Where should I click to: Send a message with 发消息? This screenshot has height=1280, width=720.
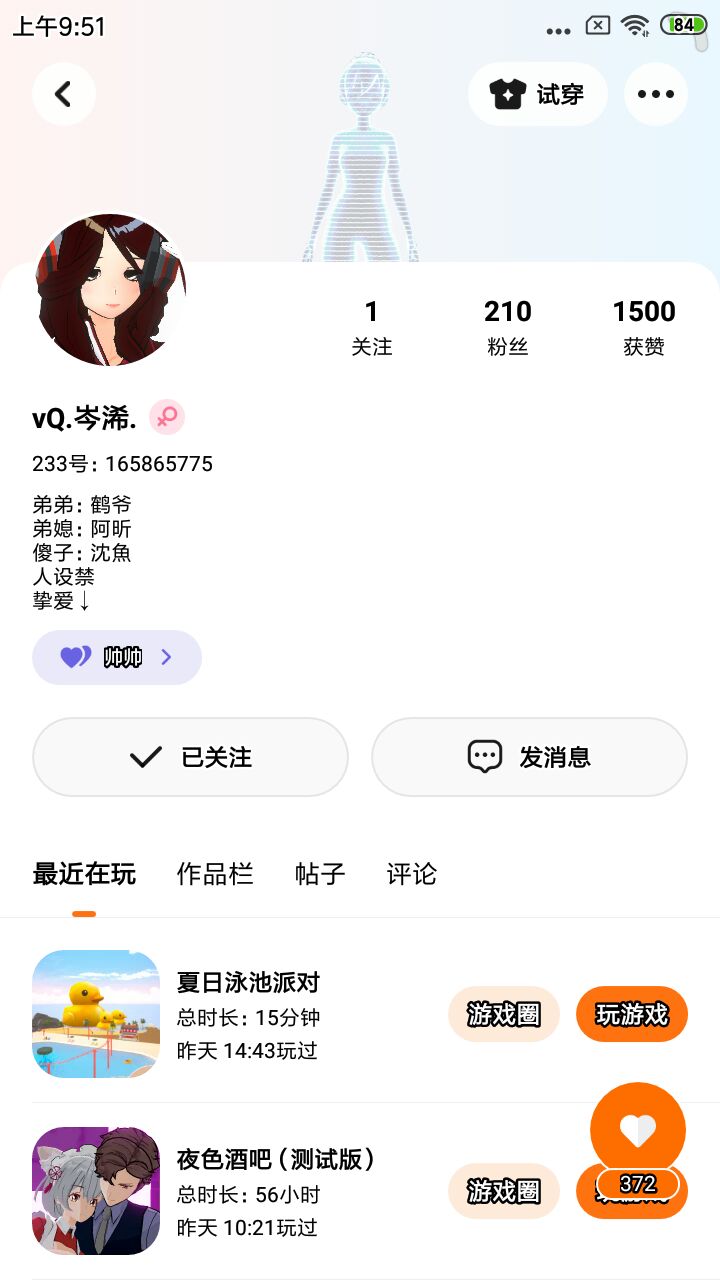(x=529, y=757)
